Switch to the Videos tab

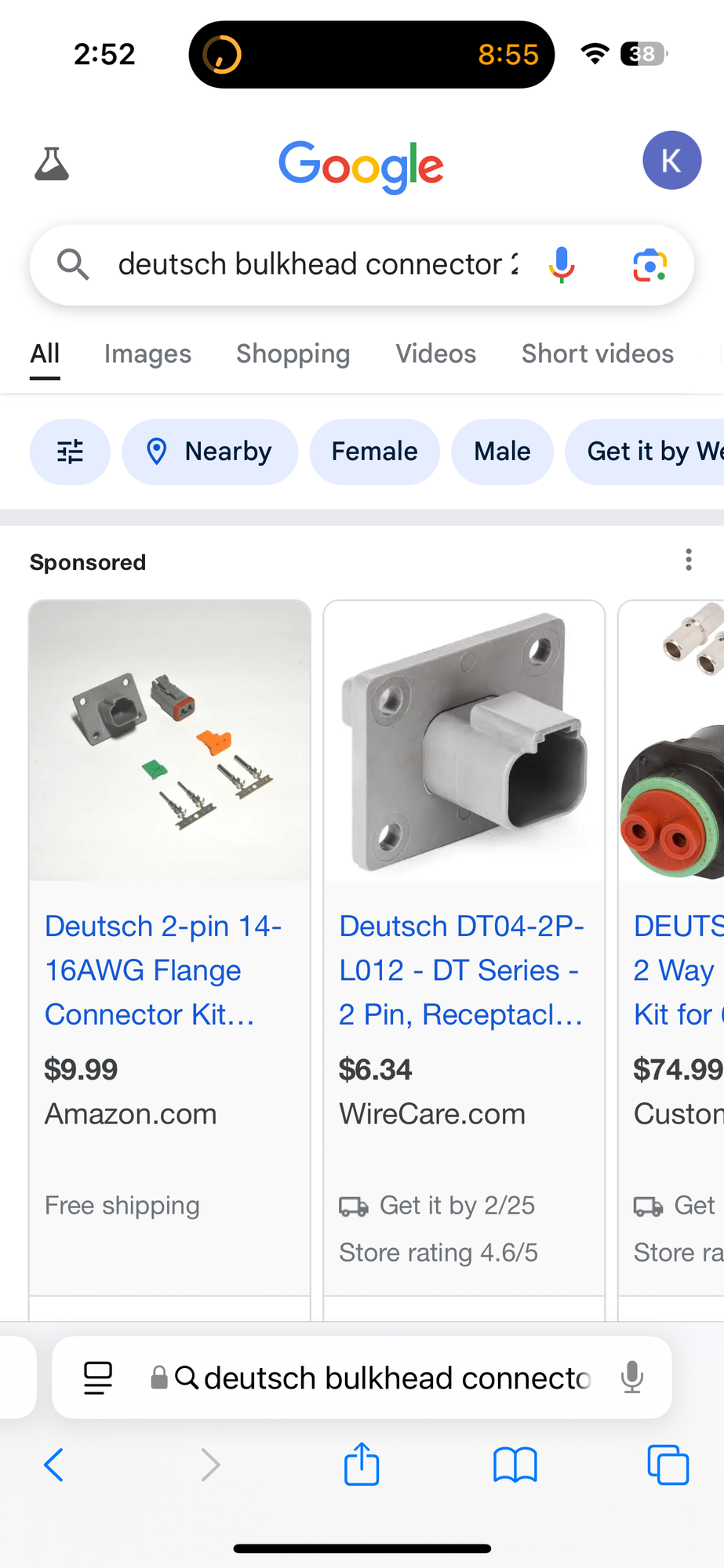coord(435,354)
